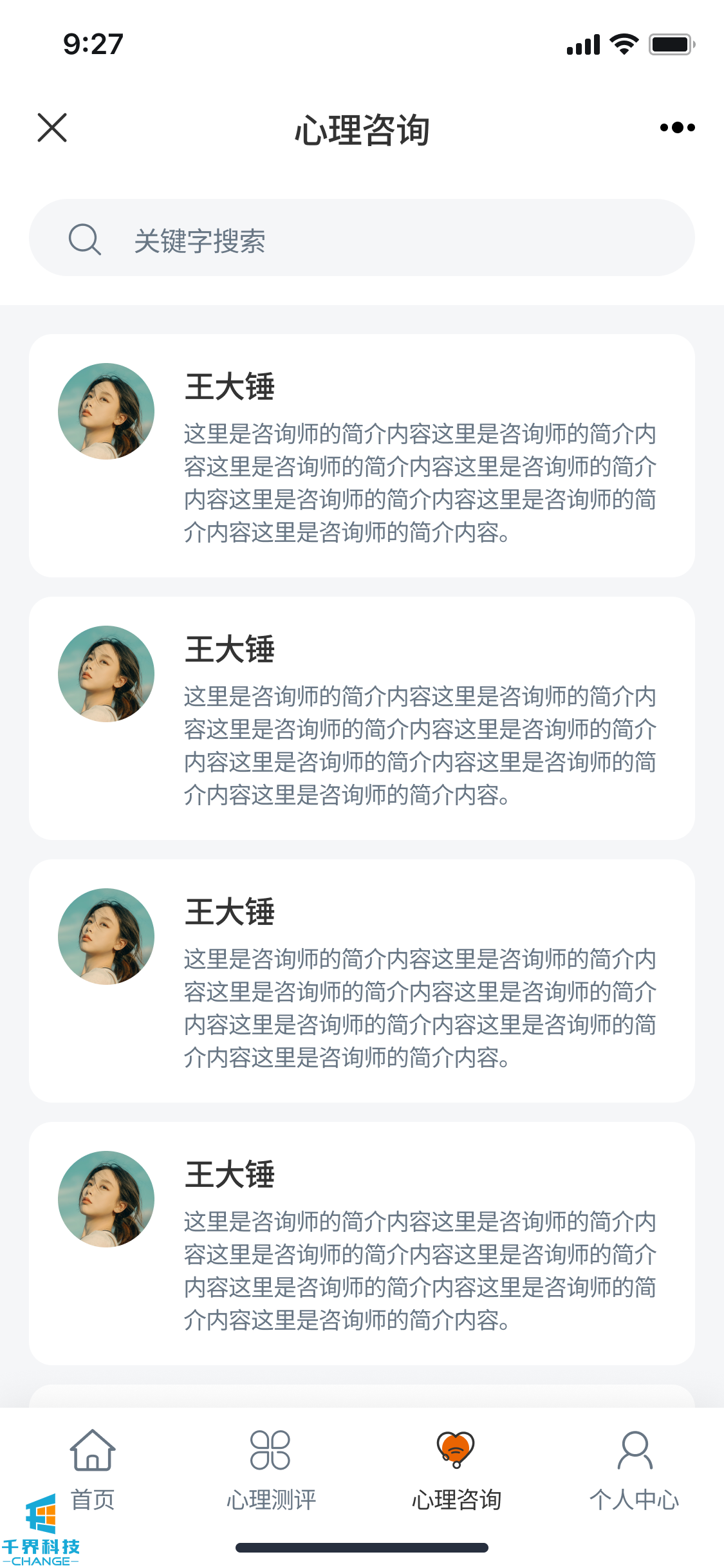Close the 心理咨询 page
The image size is (724, 1568).
[52, 127]
